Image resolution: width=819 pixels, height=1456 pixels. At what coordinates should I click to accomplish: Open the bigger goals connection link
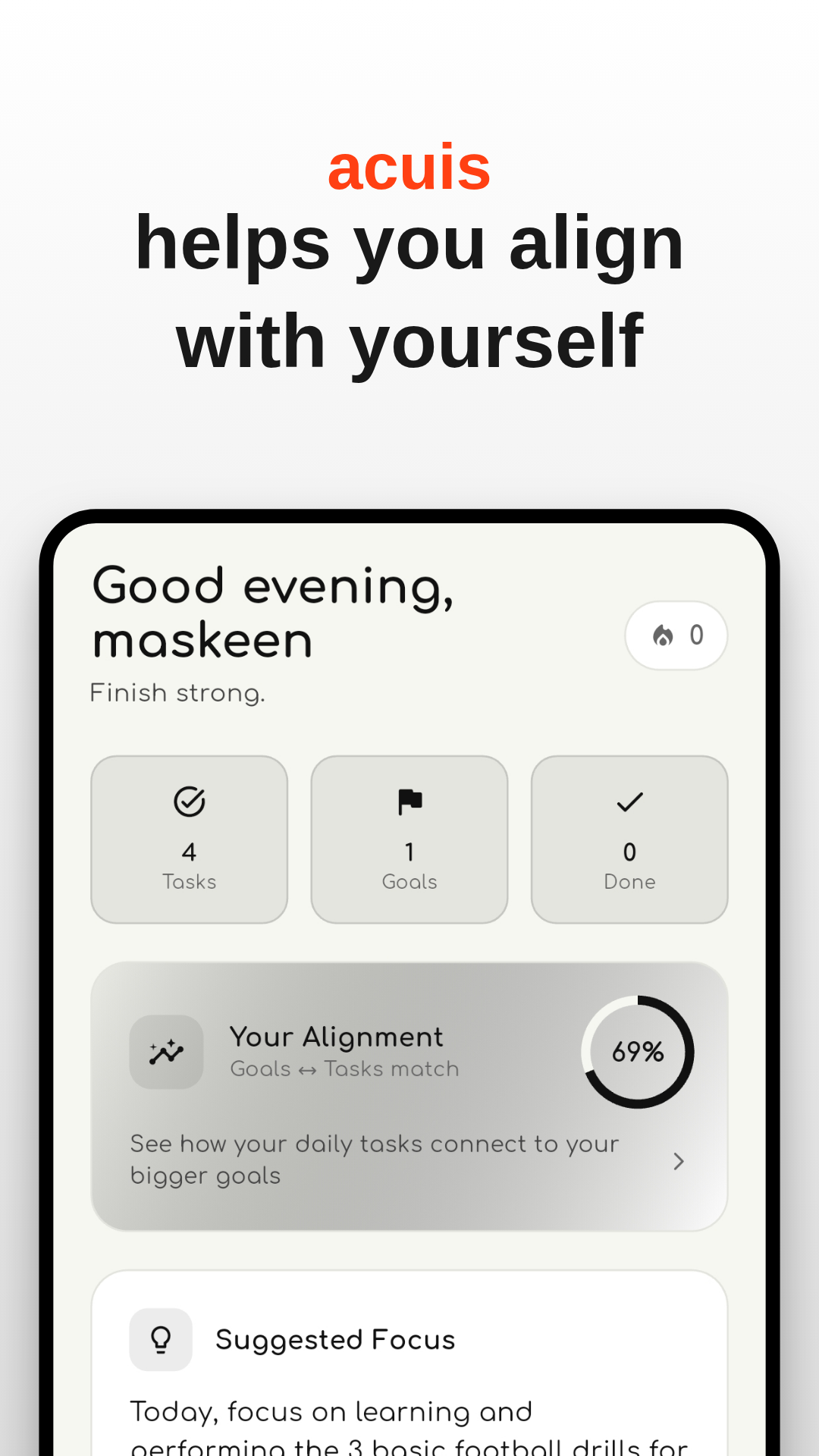pos(374,1159)
